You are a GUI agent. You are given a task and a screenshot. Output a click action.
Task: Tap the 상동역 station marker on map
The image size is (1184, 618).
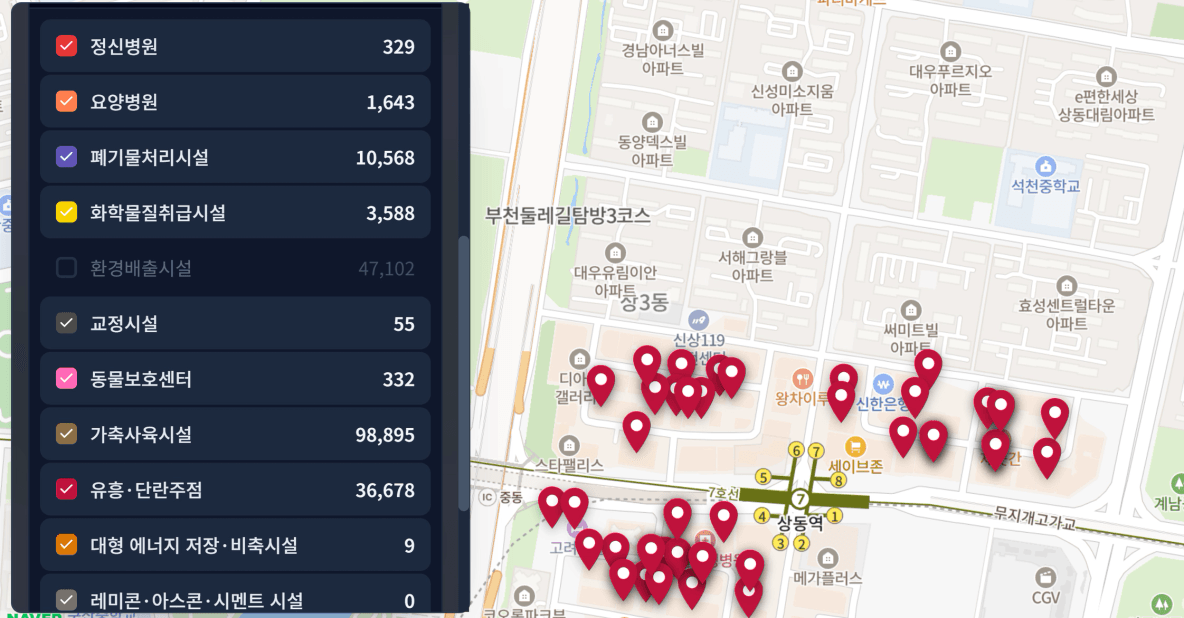[x=800, y=499]
